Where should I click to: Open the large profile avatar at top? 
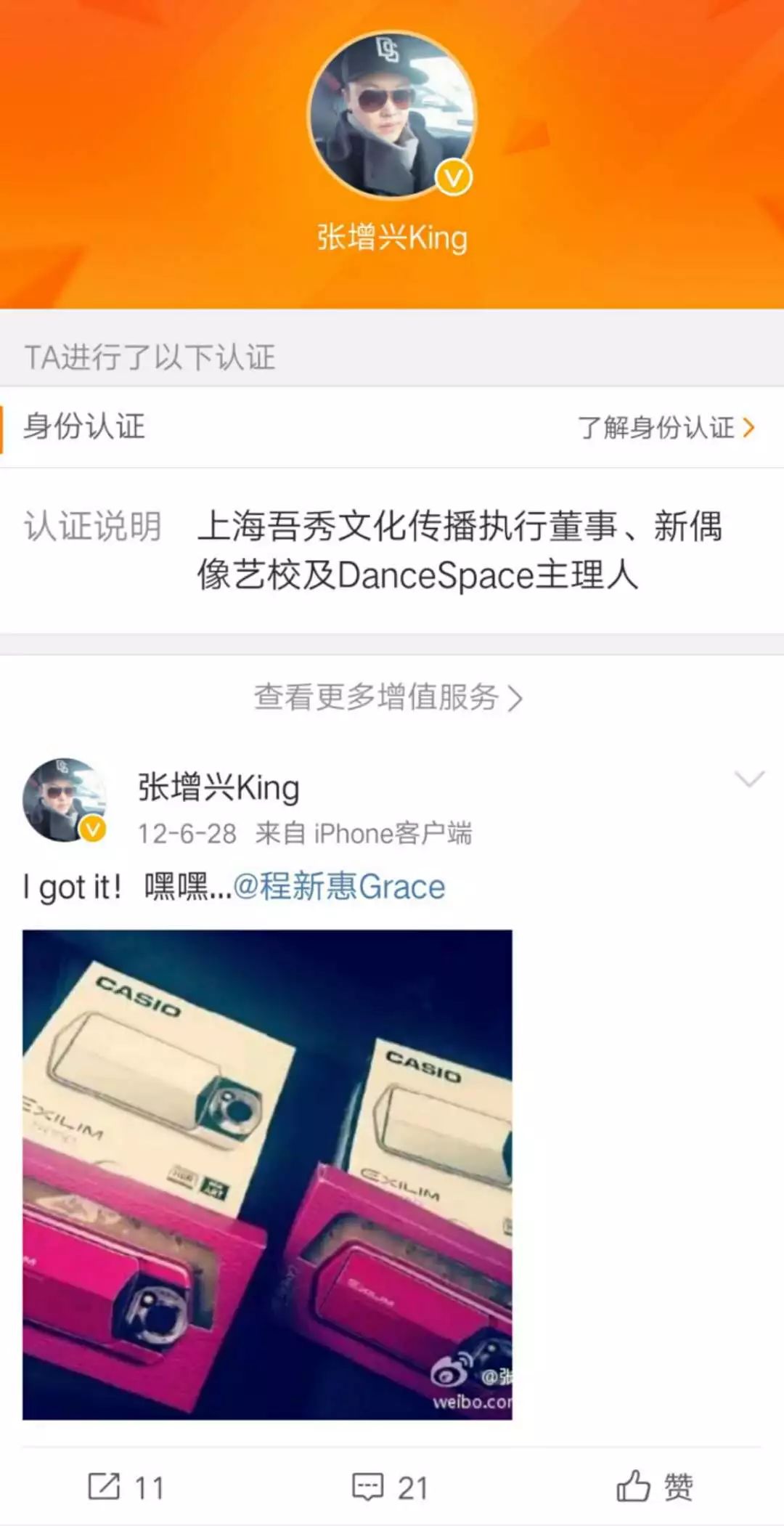[x=392, y=115]
